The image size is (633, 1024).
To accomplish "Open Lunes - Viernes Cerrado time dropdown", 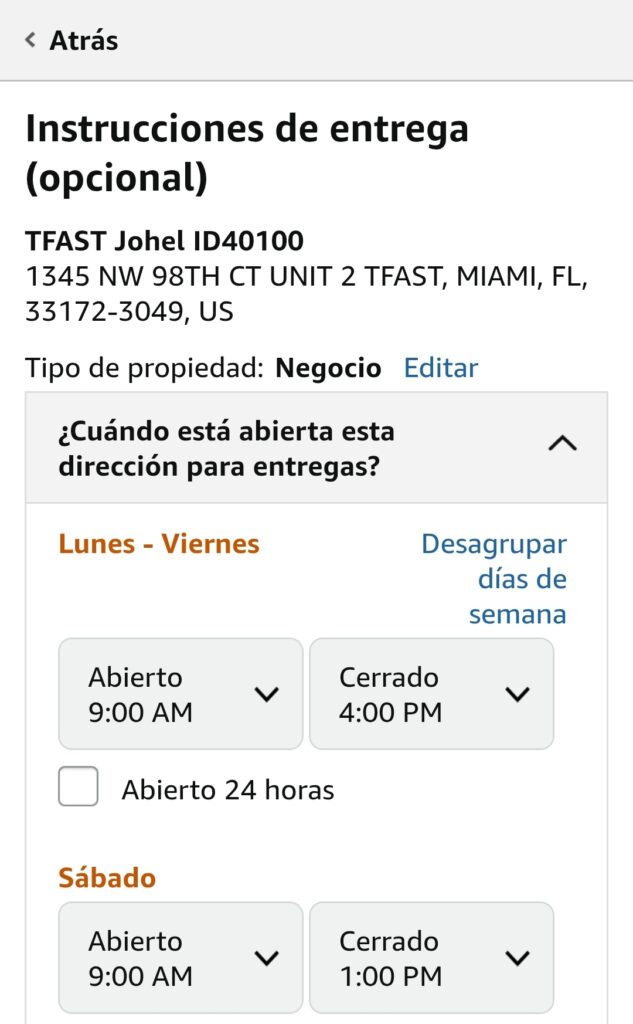I will [432, 694].
